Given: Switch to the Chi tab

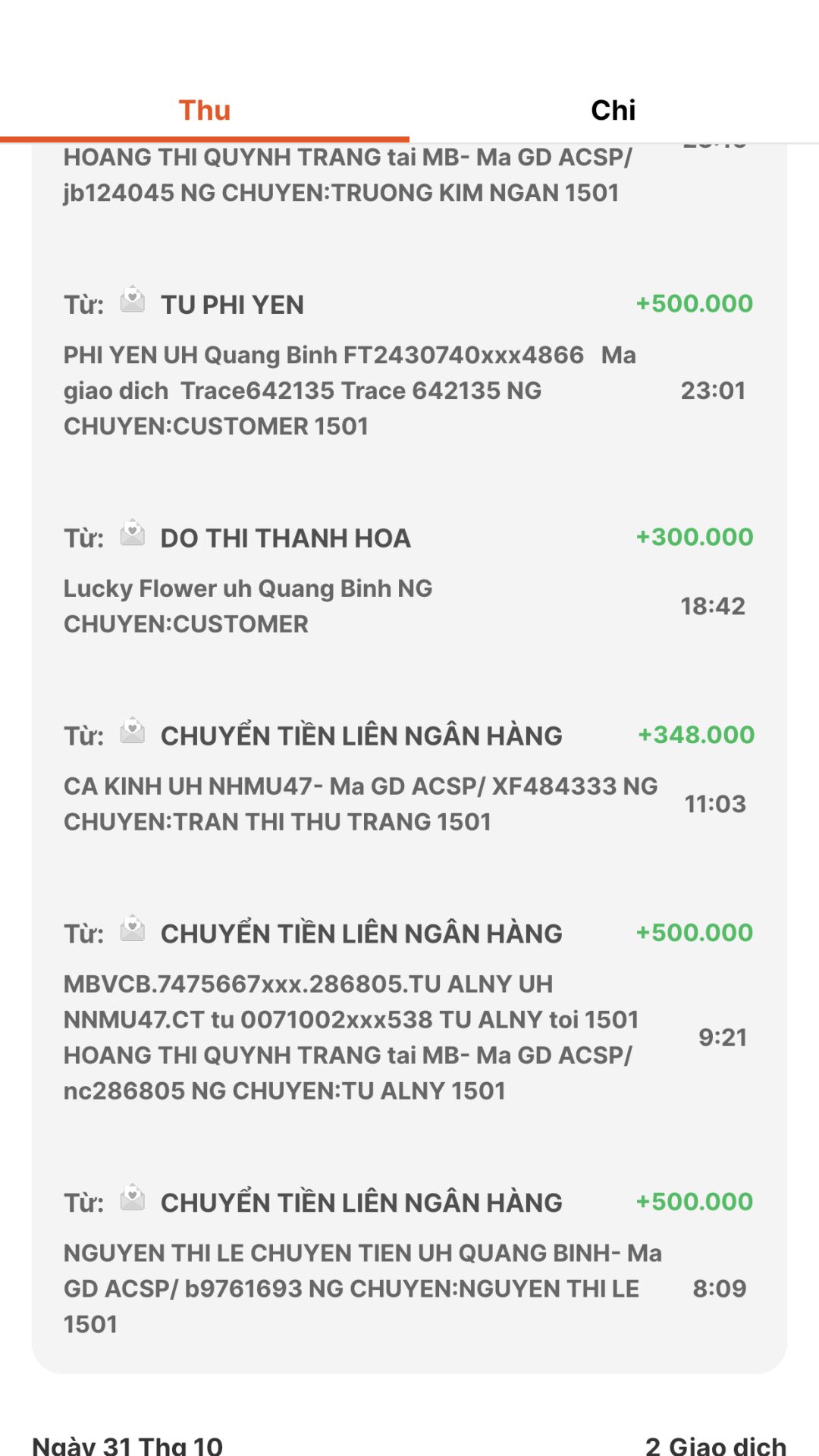Looking at the screenshot, I should click(613, 111).
